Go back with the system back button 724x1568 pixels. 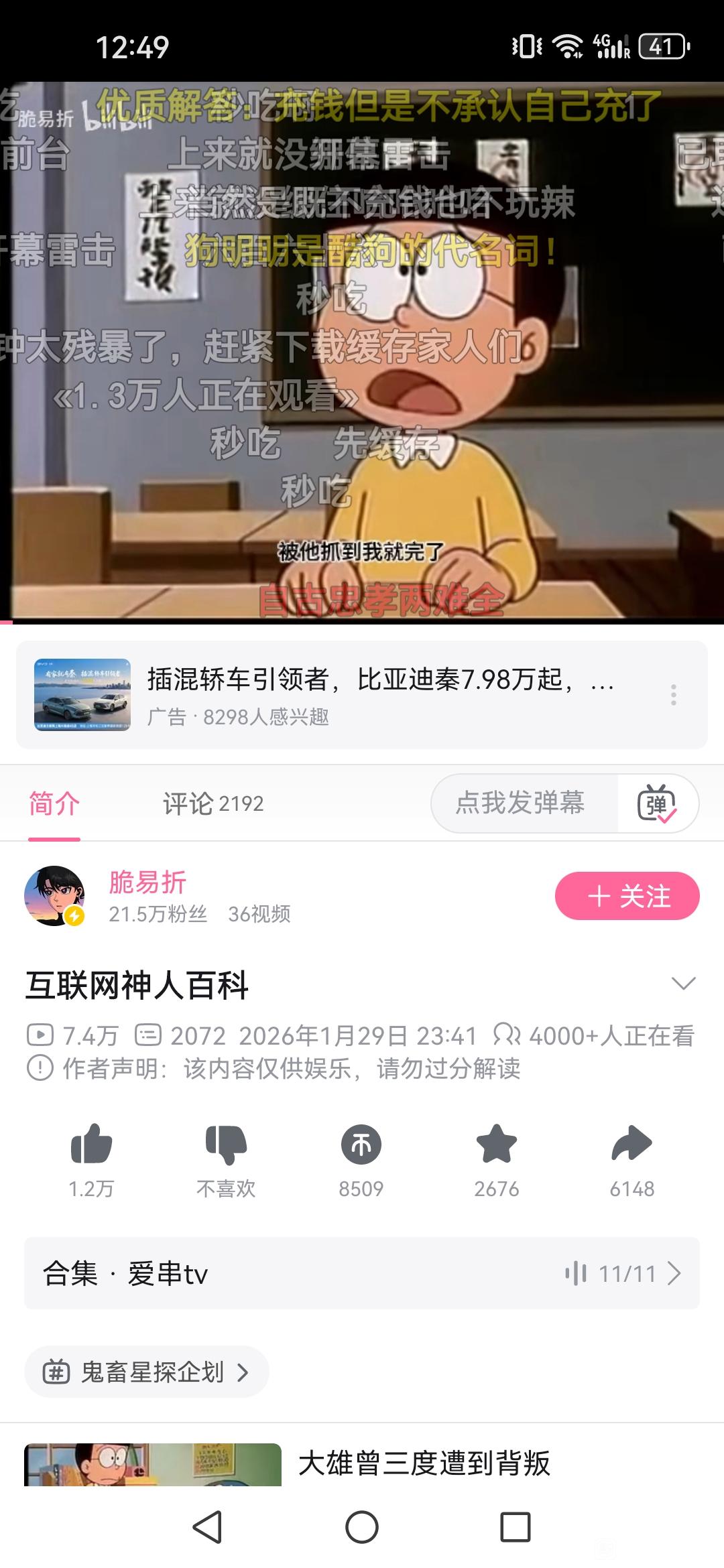[207, 1528]
